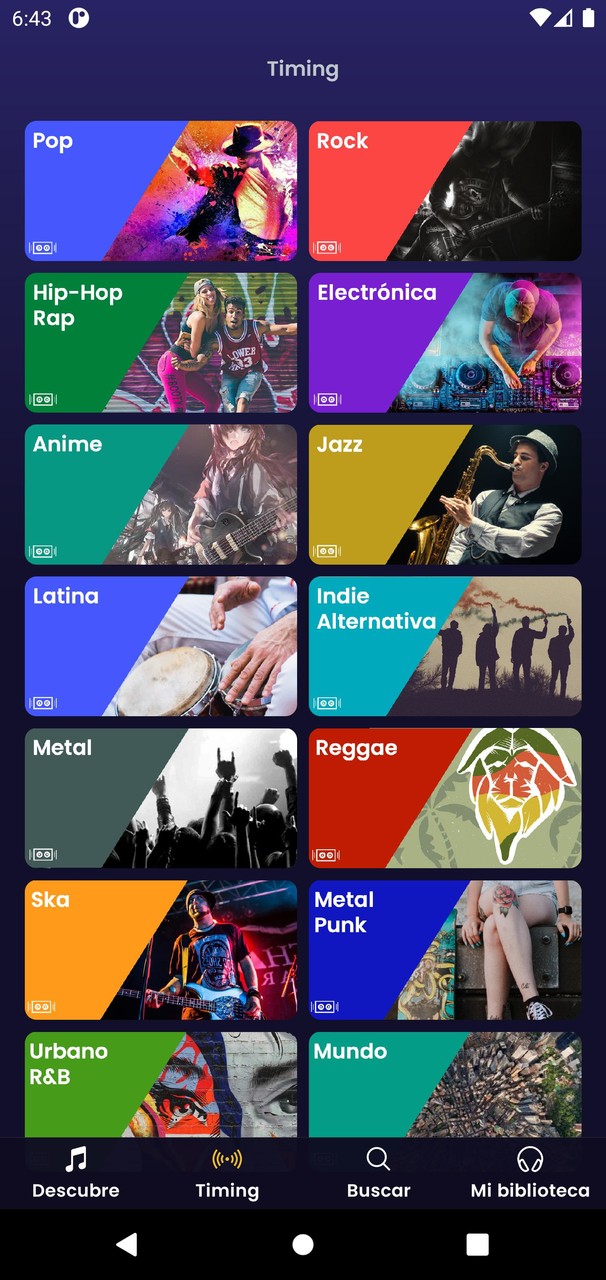Select the Timing tab
Image resolution: width=606 pixels, height=1280 pixels.
(227, 1174)
